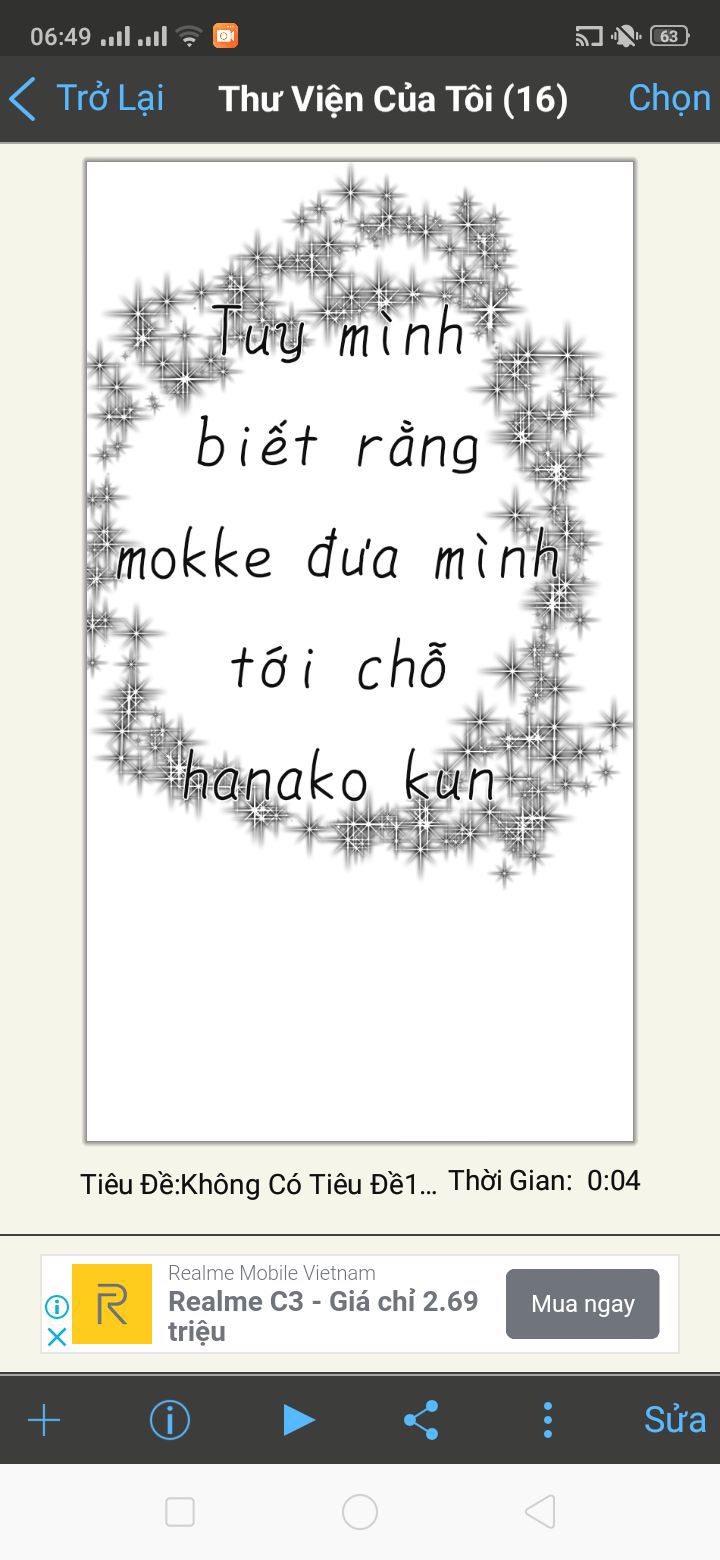
Task: Close the Realme C3 ad
Action: pos(57,1337)
